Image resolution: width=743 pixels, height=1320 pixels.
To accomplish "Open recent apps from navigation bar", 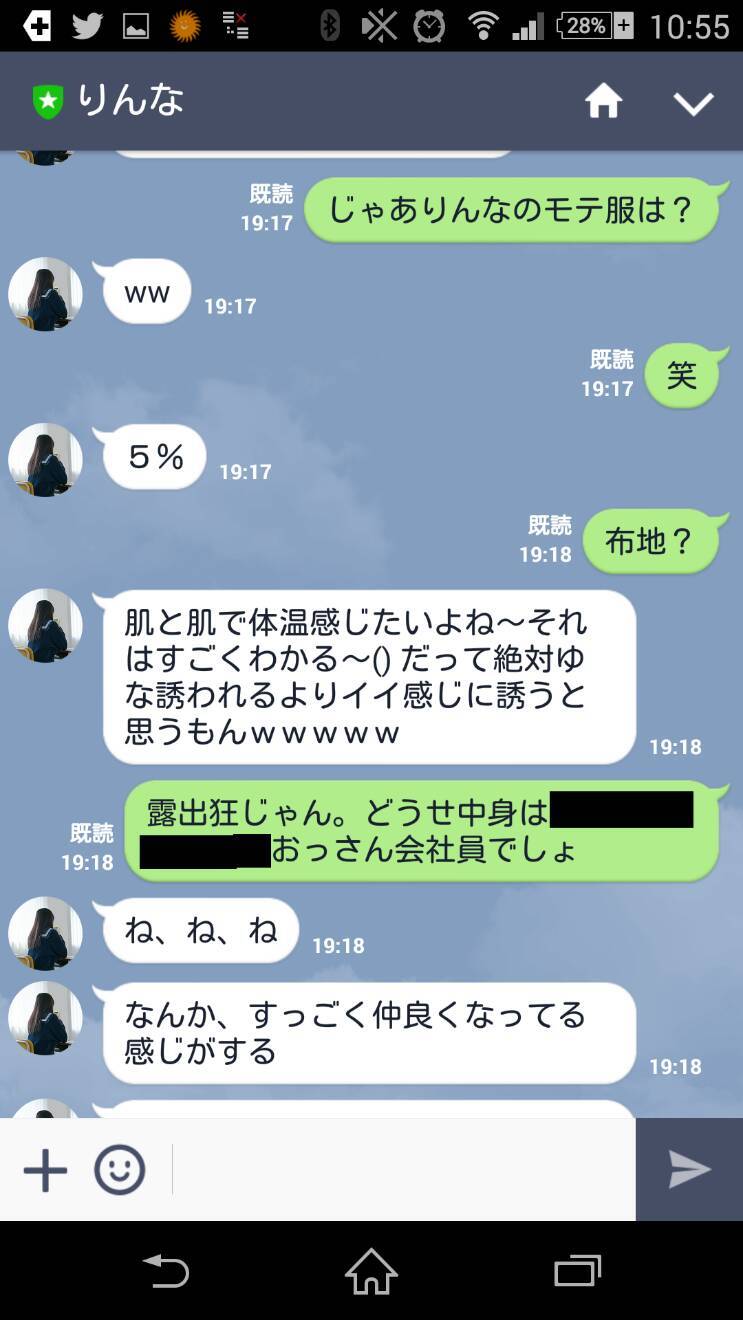I will (x=577, y=1271).
